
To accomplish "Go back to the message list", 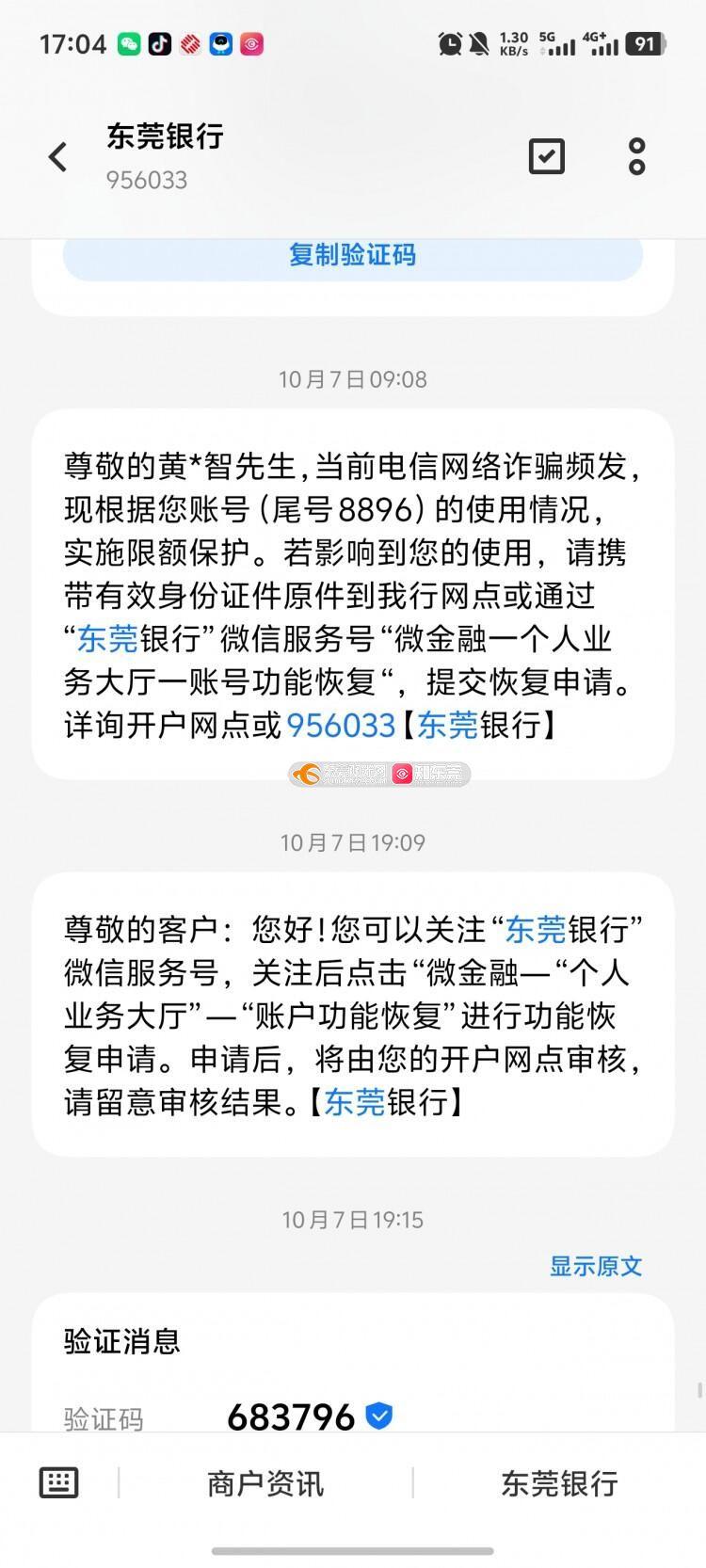I will pos(58,156).
